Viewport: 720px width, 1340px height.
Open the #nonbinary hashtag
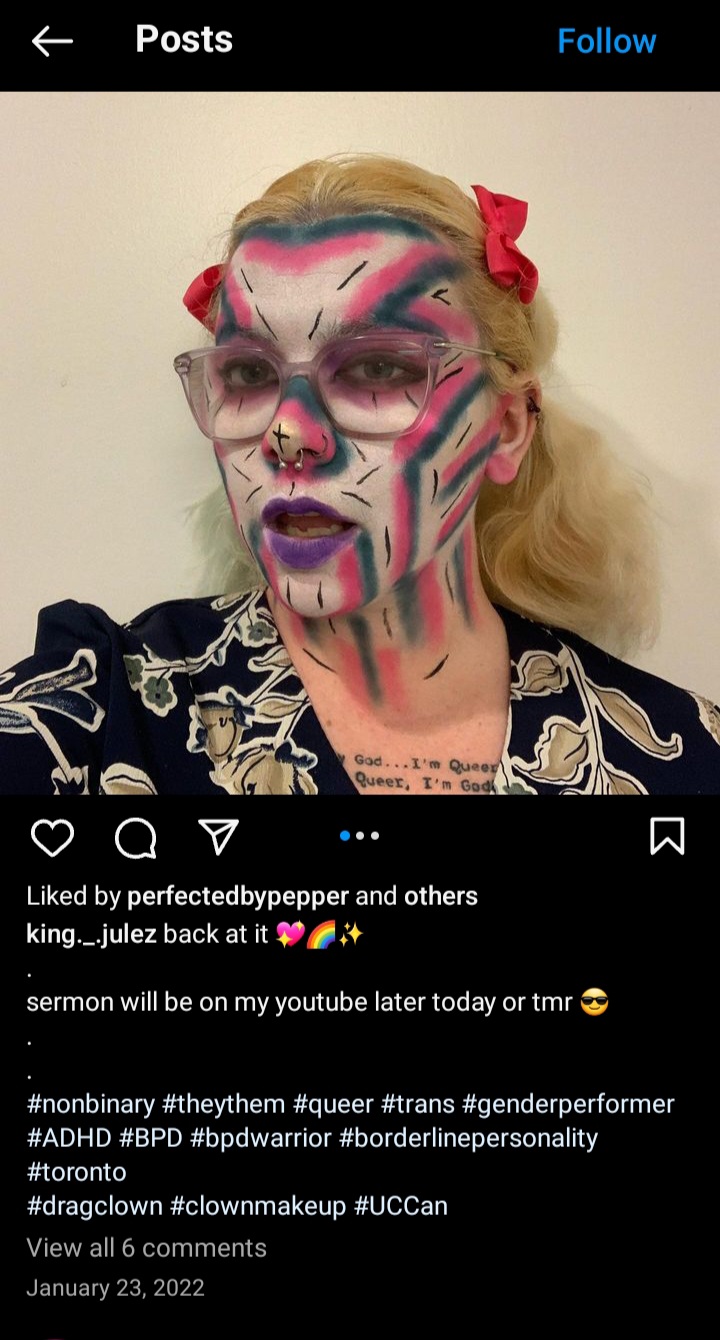pyautogui.click(x=90, y=1104)
